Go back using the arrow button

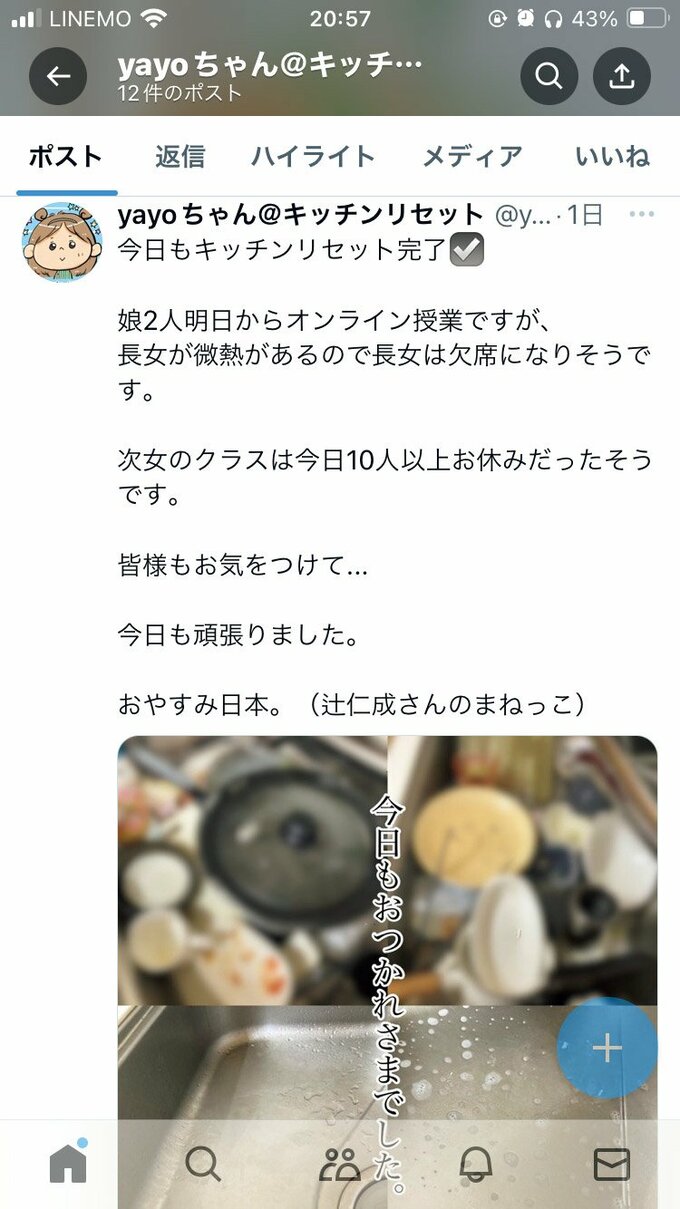[58, 76]
